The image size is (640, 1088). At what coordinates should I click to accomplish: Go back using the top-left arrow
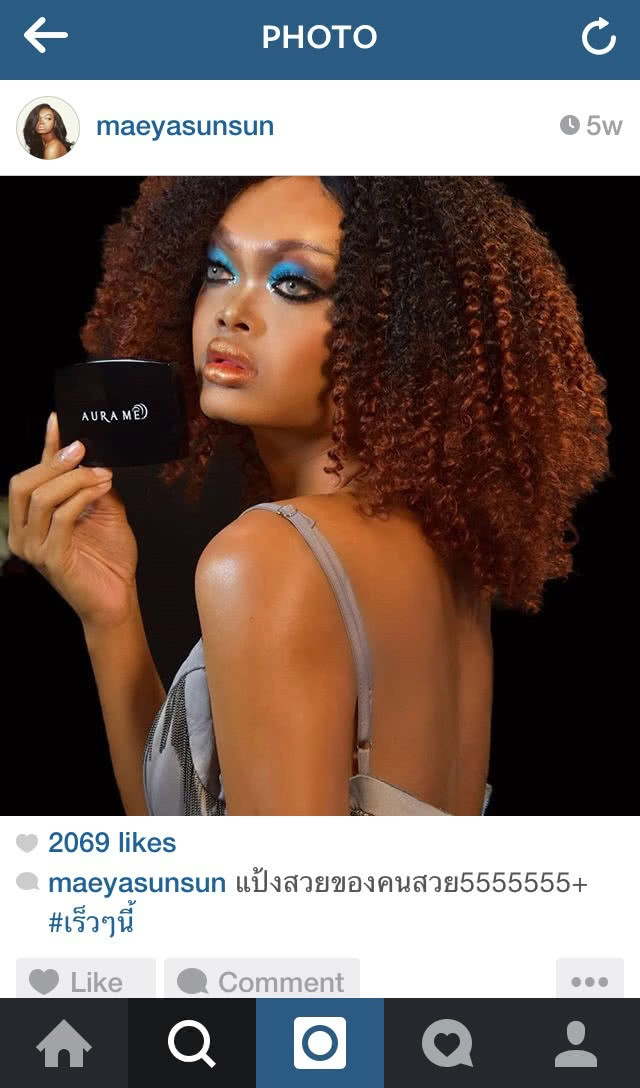(x=45, y=37)
